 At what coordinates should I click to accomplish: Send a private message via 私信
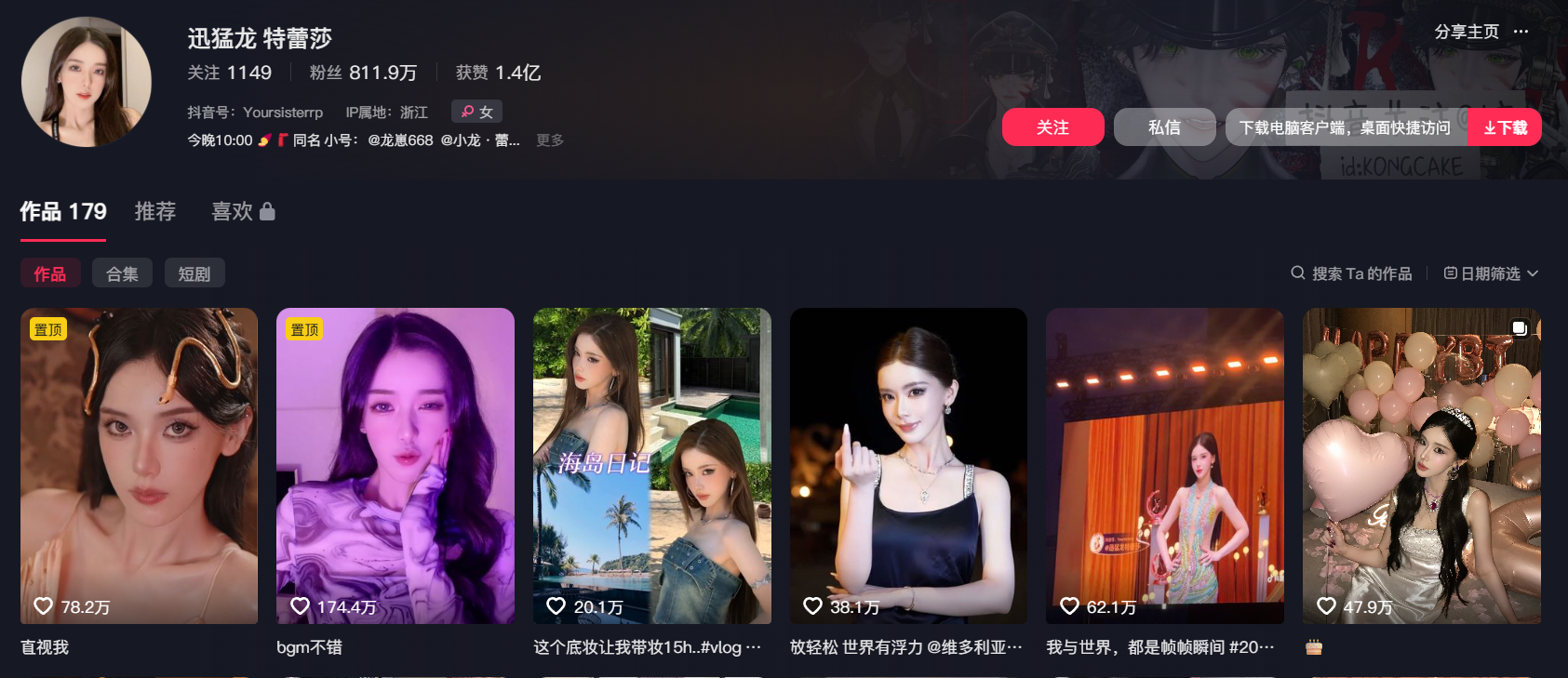[1164, 127]
